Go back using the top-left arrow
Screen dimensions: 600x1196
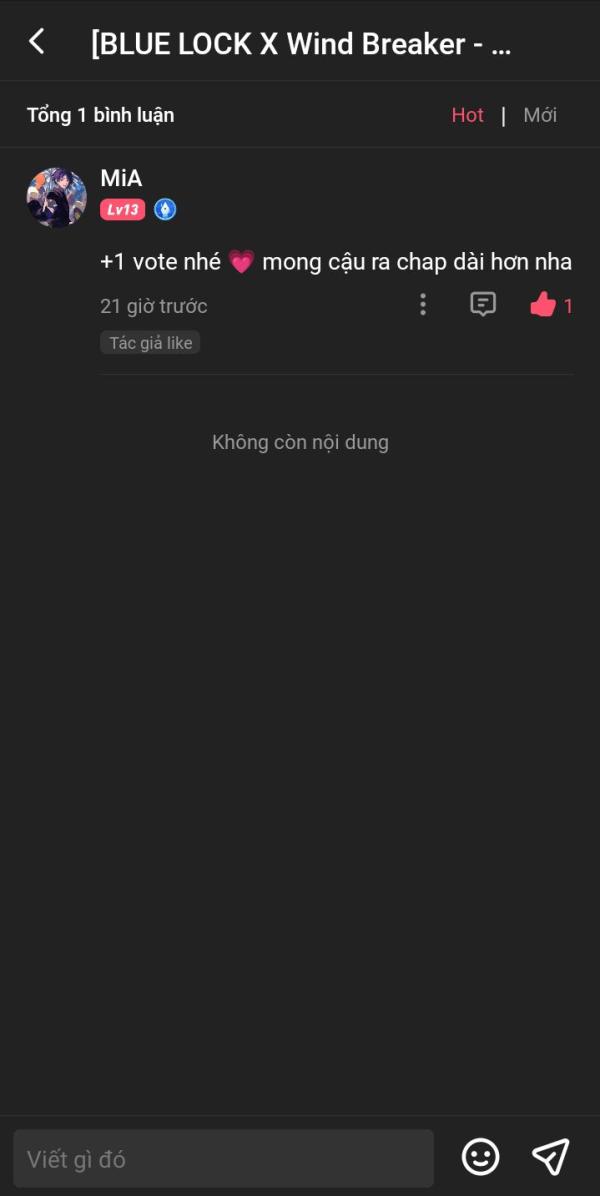(x=37, y=41)
